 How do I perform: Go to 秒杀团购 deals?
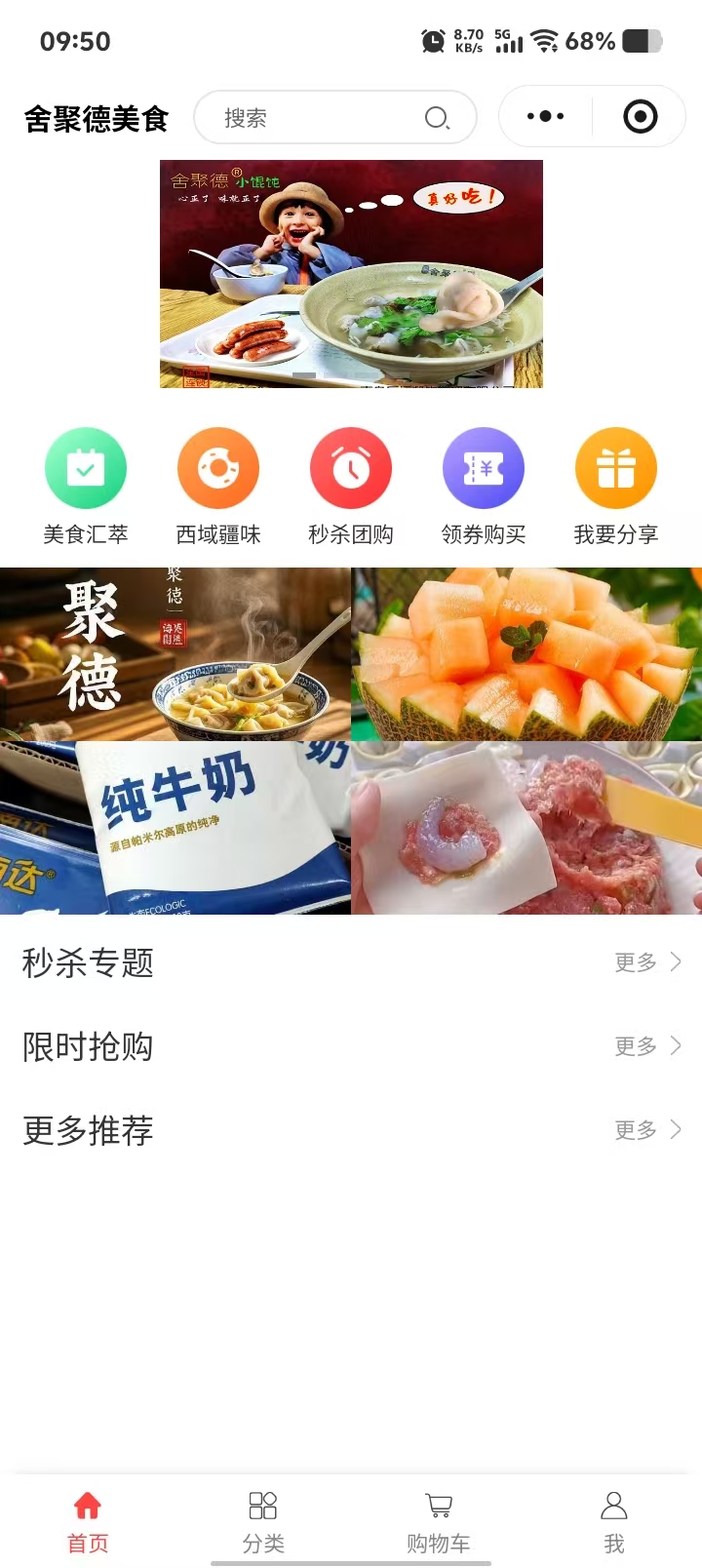tap(351, 486)
